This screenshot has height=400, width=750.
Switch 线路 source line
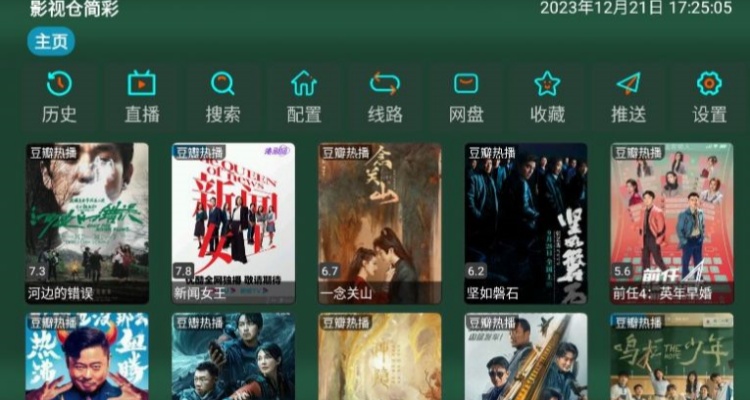click(385, 97)
